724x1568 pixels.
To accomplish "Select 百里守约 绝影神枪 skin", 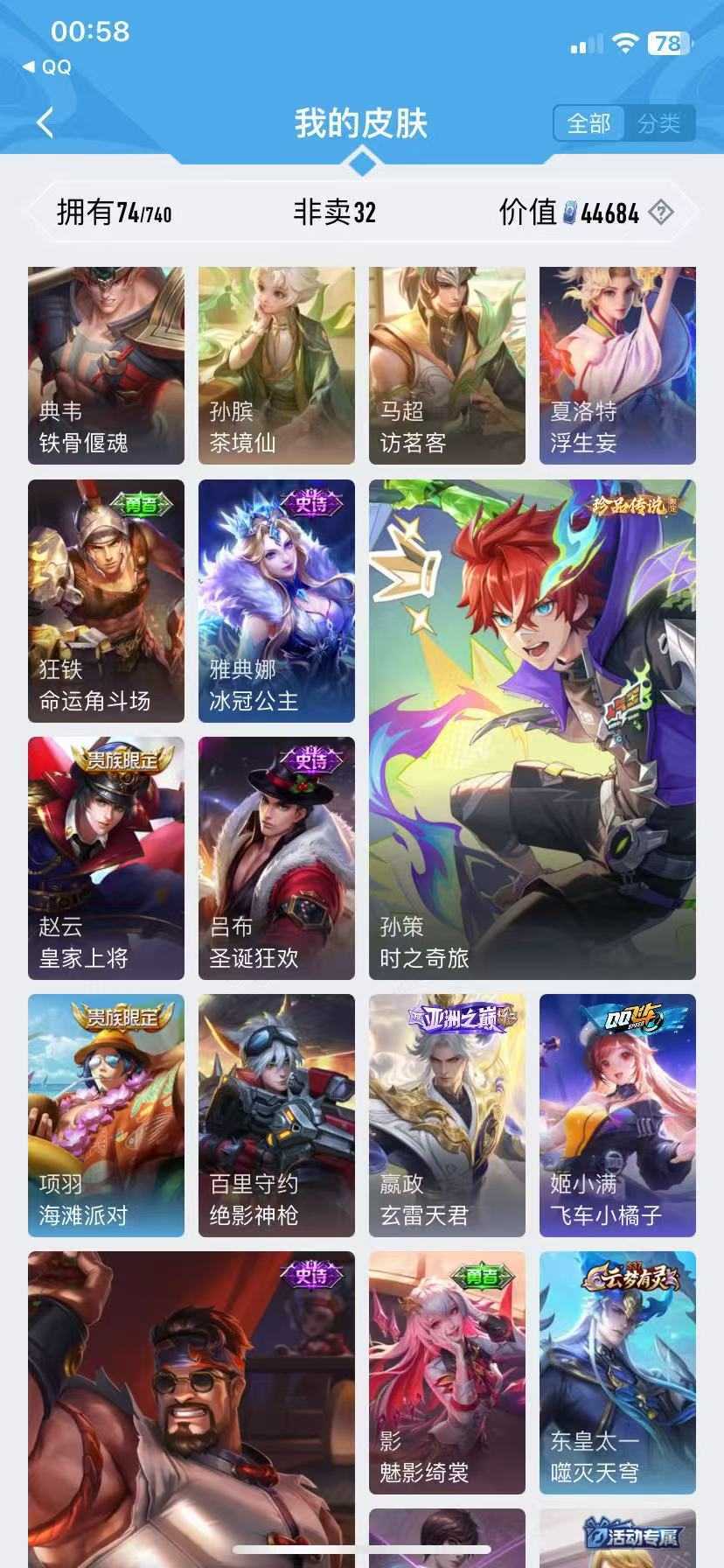I will coord(276,1115).
